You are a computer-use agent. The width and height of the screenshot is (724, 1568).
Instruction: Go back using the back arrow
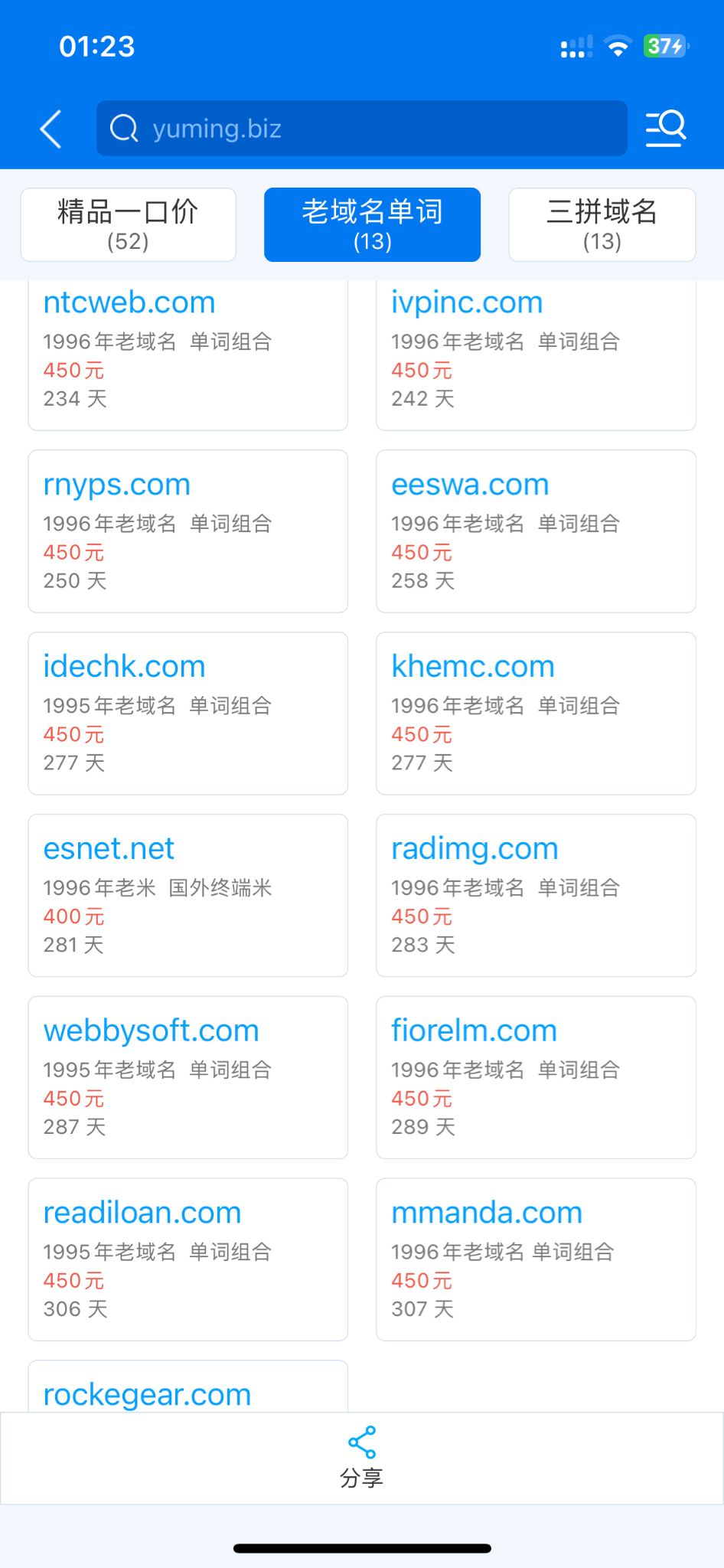51,129
